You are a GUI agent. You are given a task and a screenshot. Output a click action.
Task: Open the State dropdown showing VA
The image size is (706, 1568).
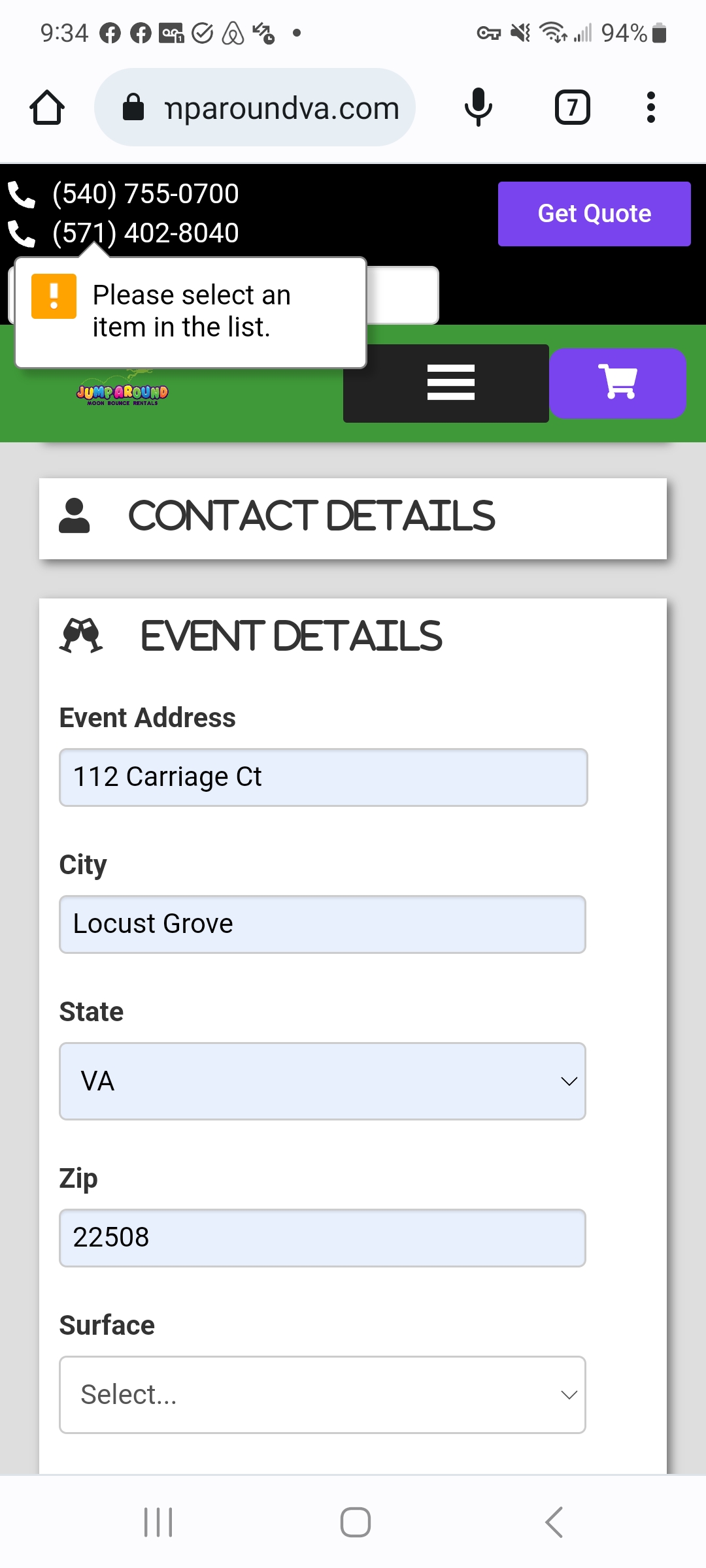tap(322, 1081)
